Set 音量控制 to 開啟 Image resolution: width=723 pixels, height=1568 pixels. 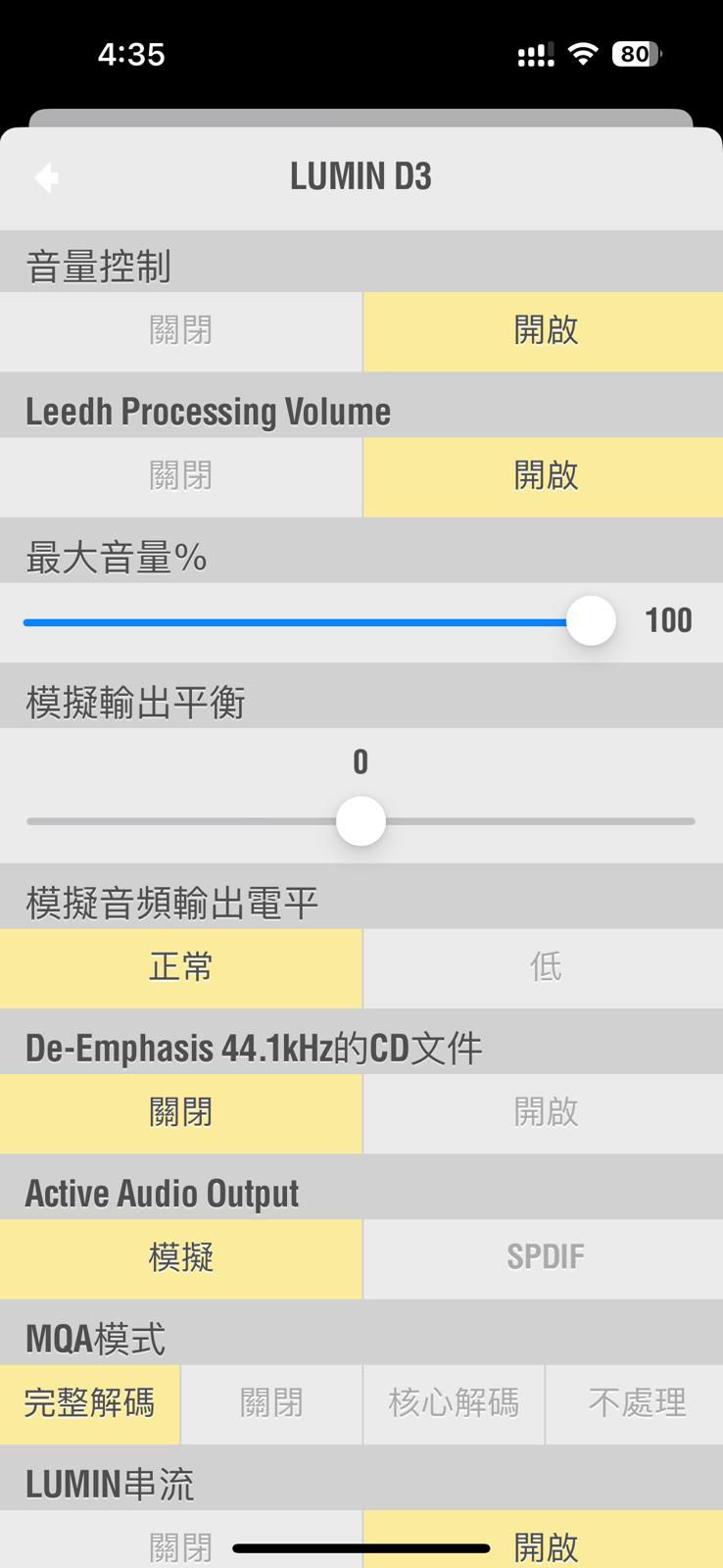544,331
